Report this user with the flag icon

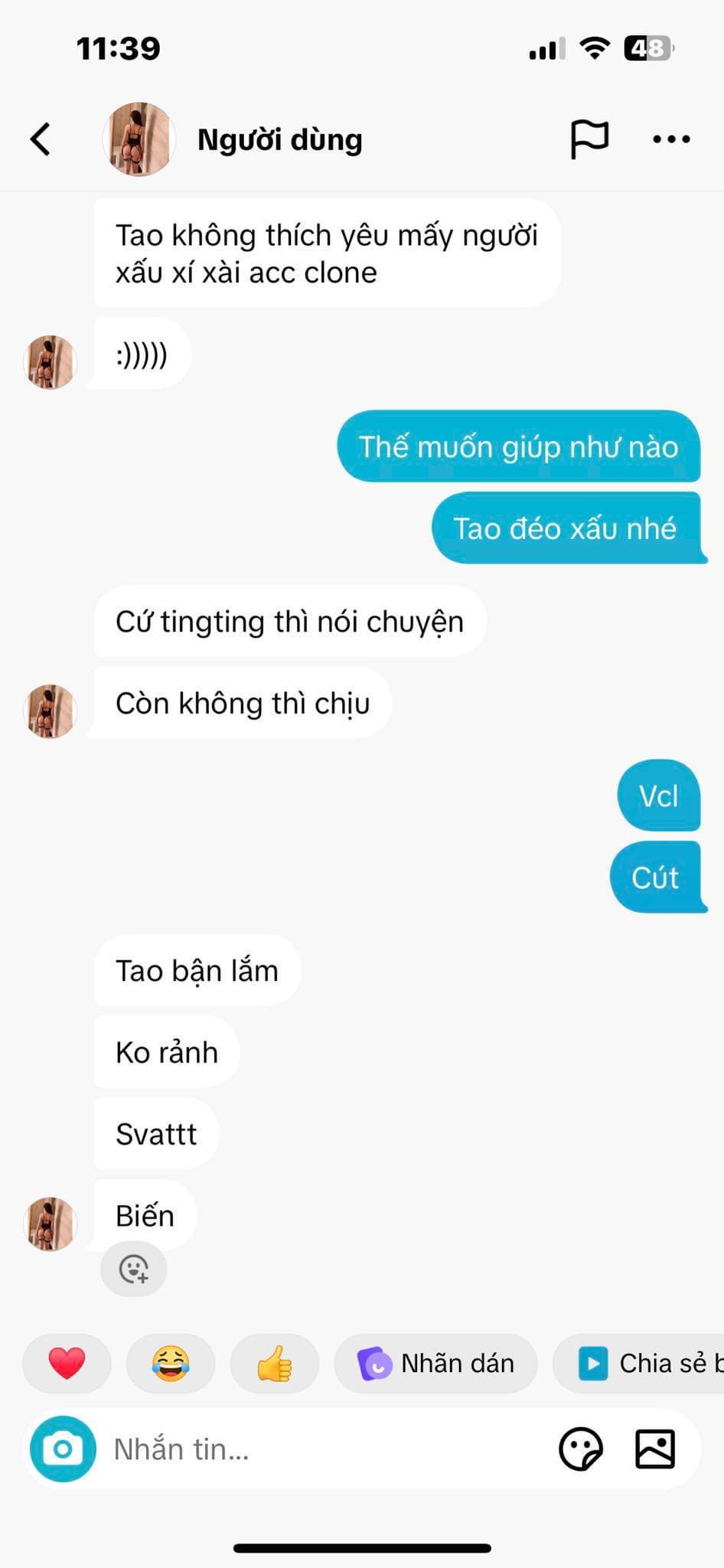pos(589,139)
